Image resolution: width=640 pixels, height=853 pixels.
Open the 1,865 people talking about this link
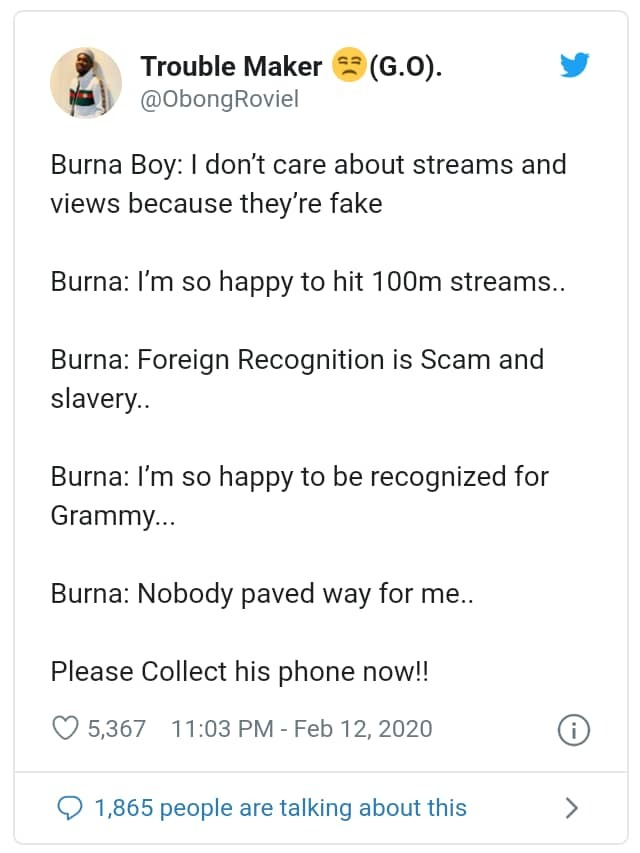point(279,807)
